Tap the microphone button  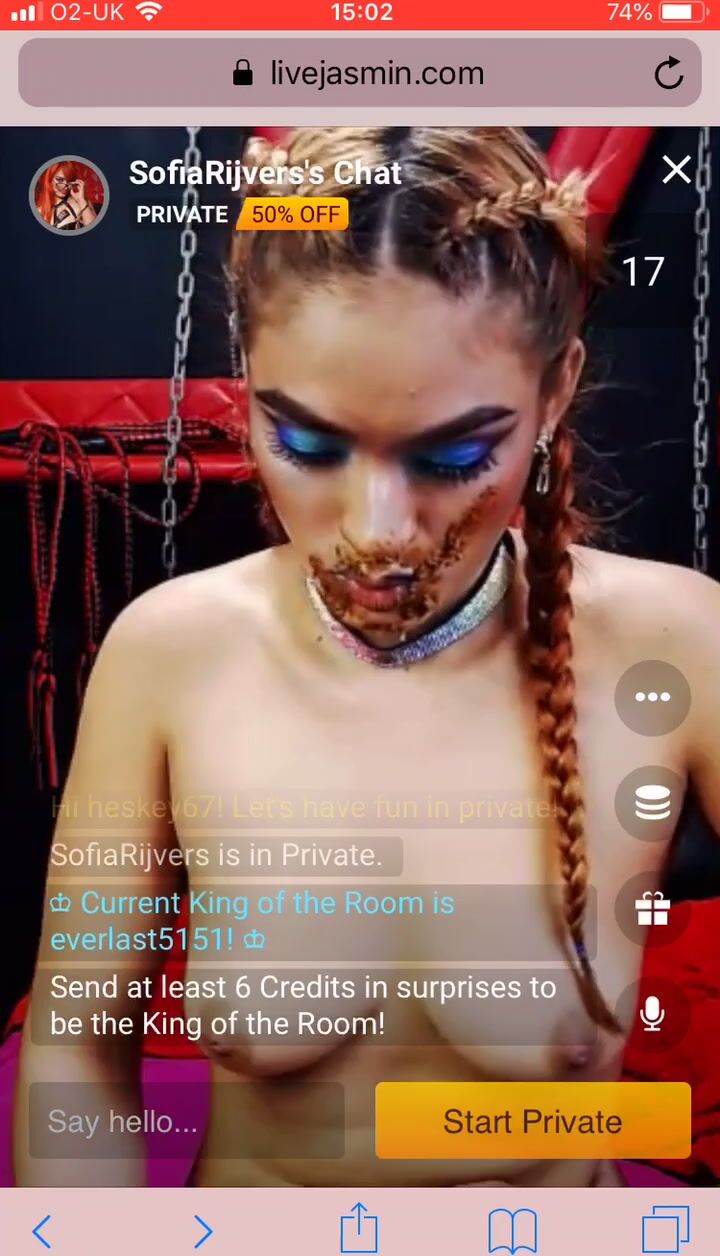[652, 1014]
